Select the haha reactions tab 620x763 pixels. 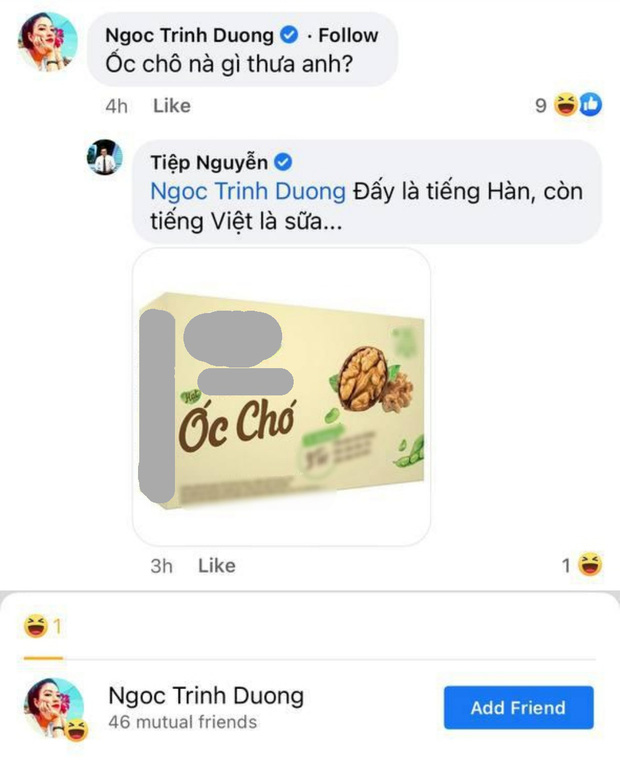(x=42, y=629)
